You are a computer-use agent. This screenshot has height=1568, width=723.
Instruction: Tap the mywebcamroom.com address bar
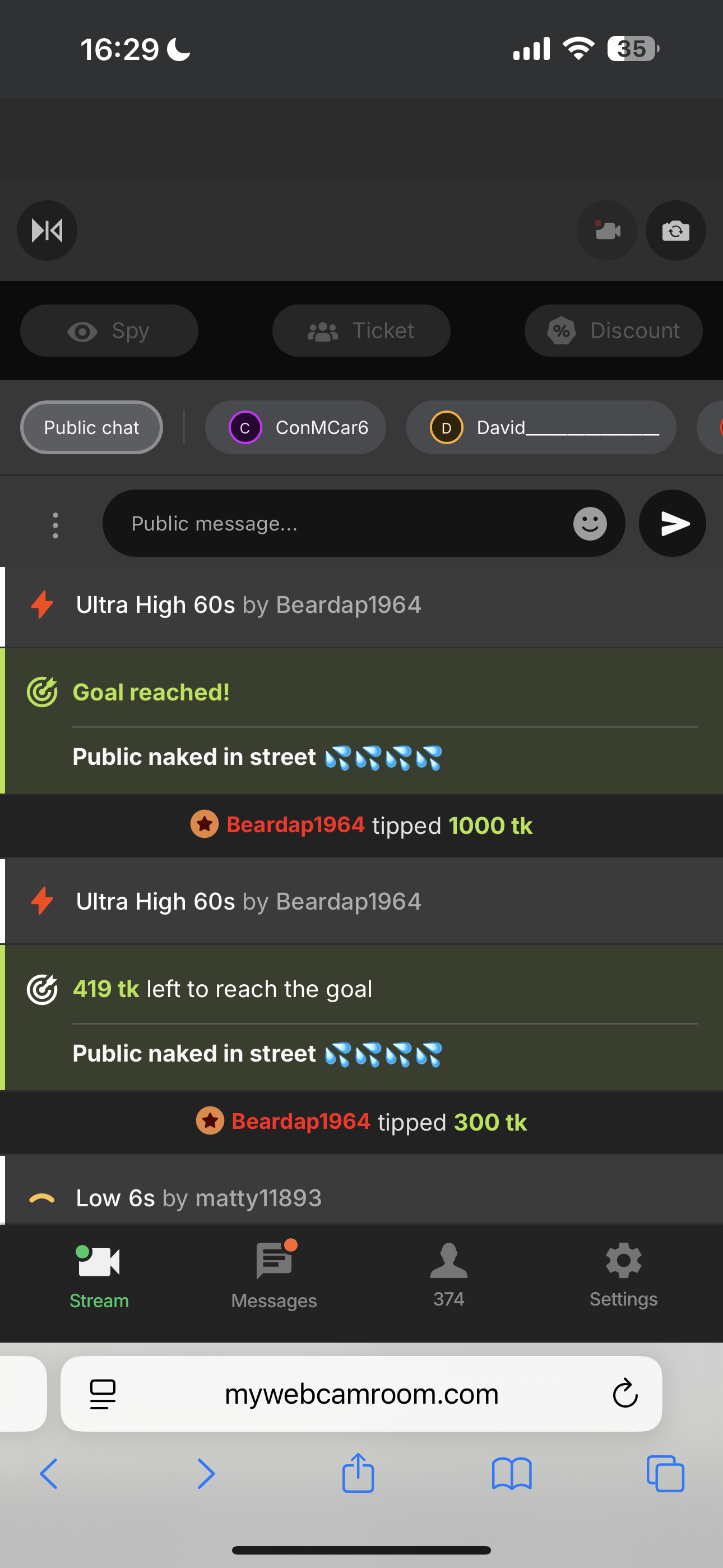point(361,1394)
